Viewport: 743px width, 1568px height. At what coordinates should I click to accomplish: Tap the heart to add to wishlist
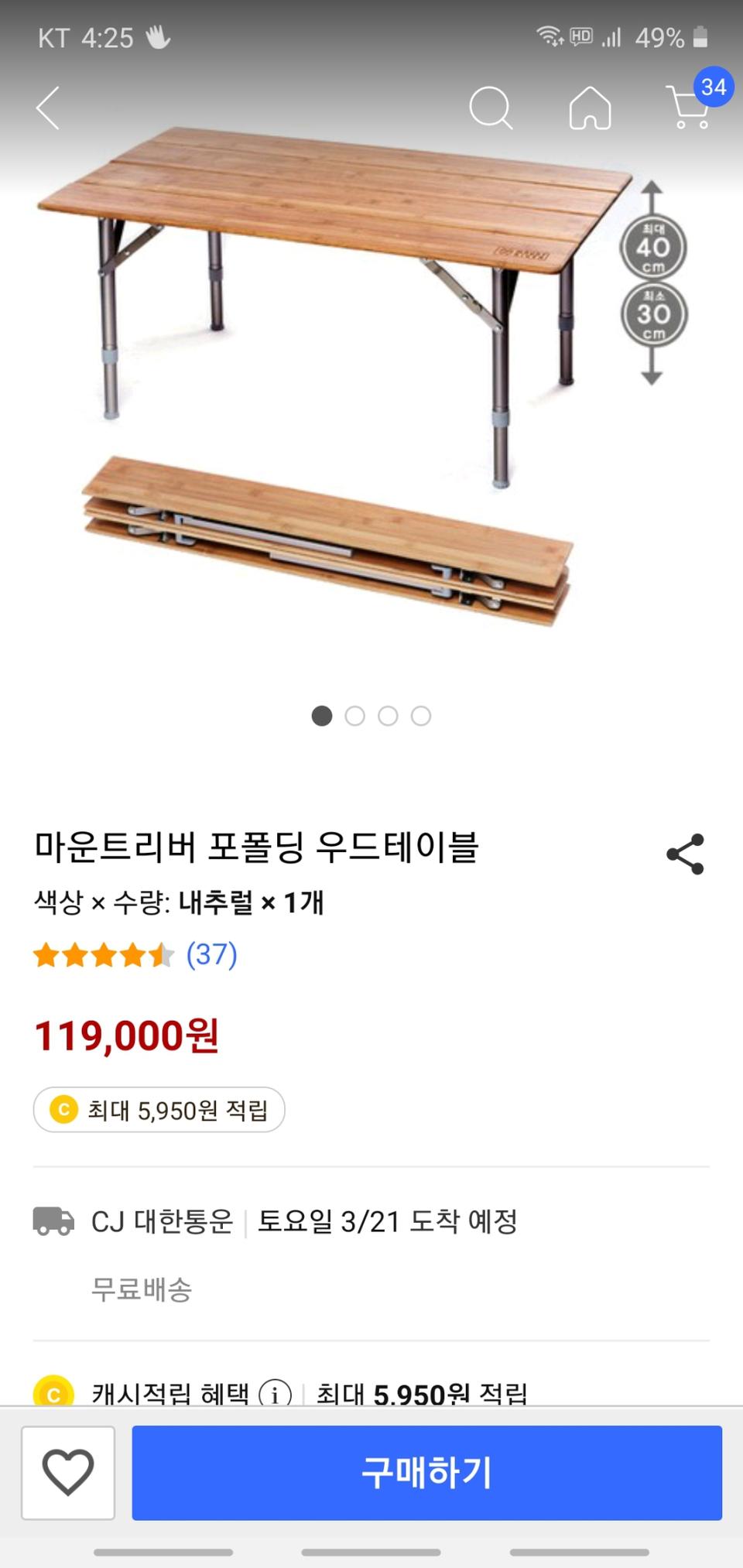(69, 1472)
